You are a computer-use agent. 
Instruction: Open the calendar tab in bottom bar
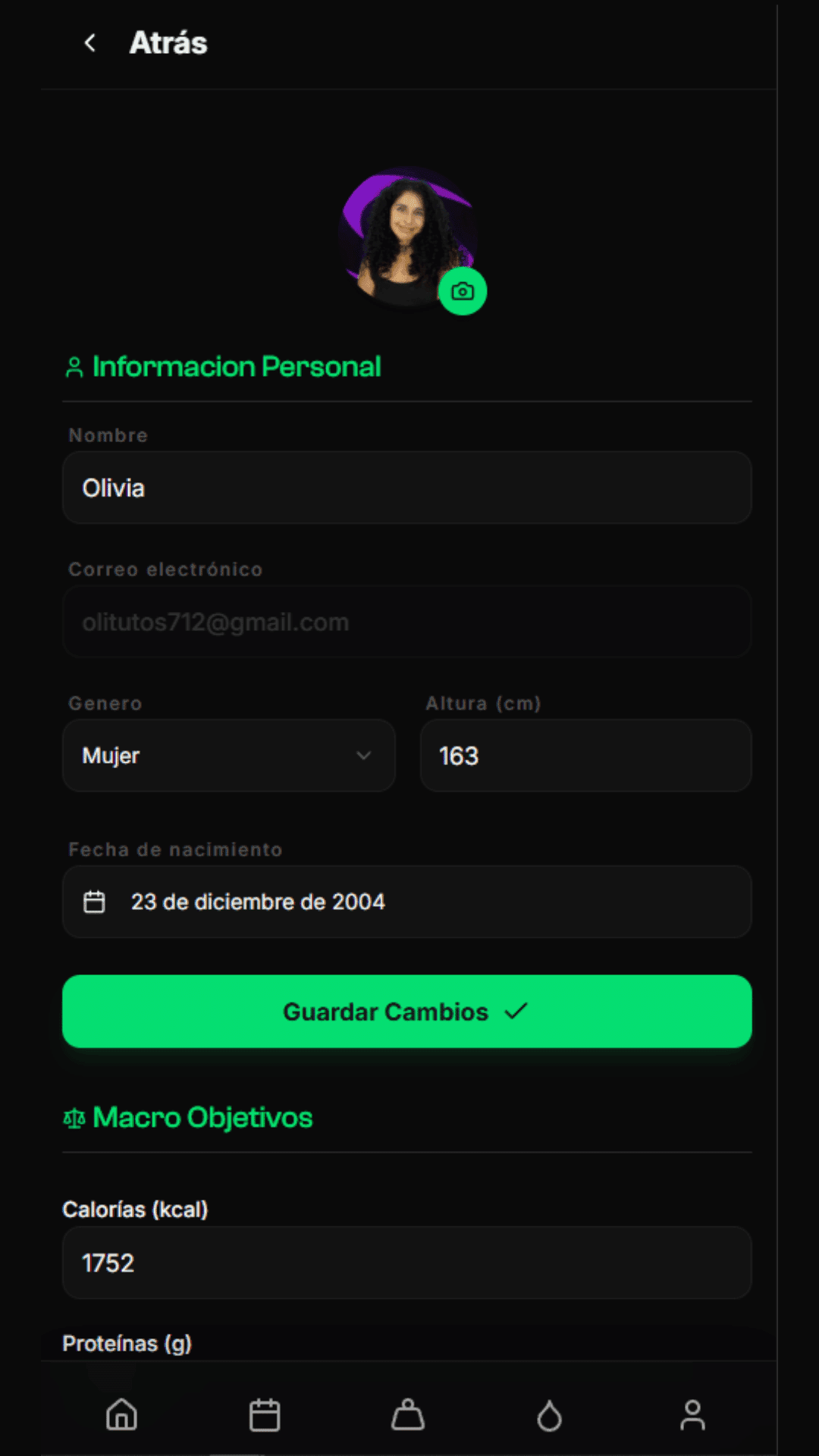click(265, 1415)
